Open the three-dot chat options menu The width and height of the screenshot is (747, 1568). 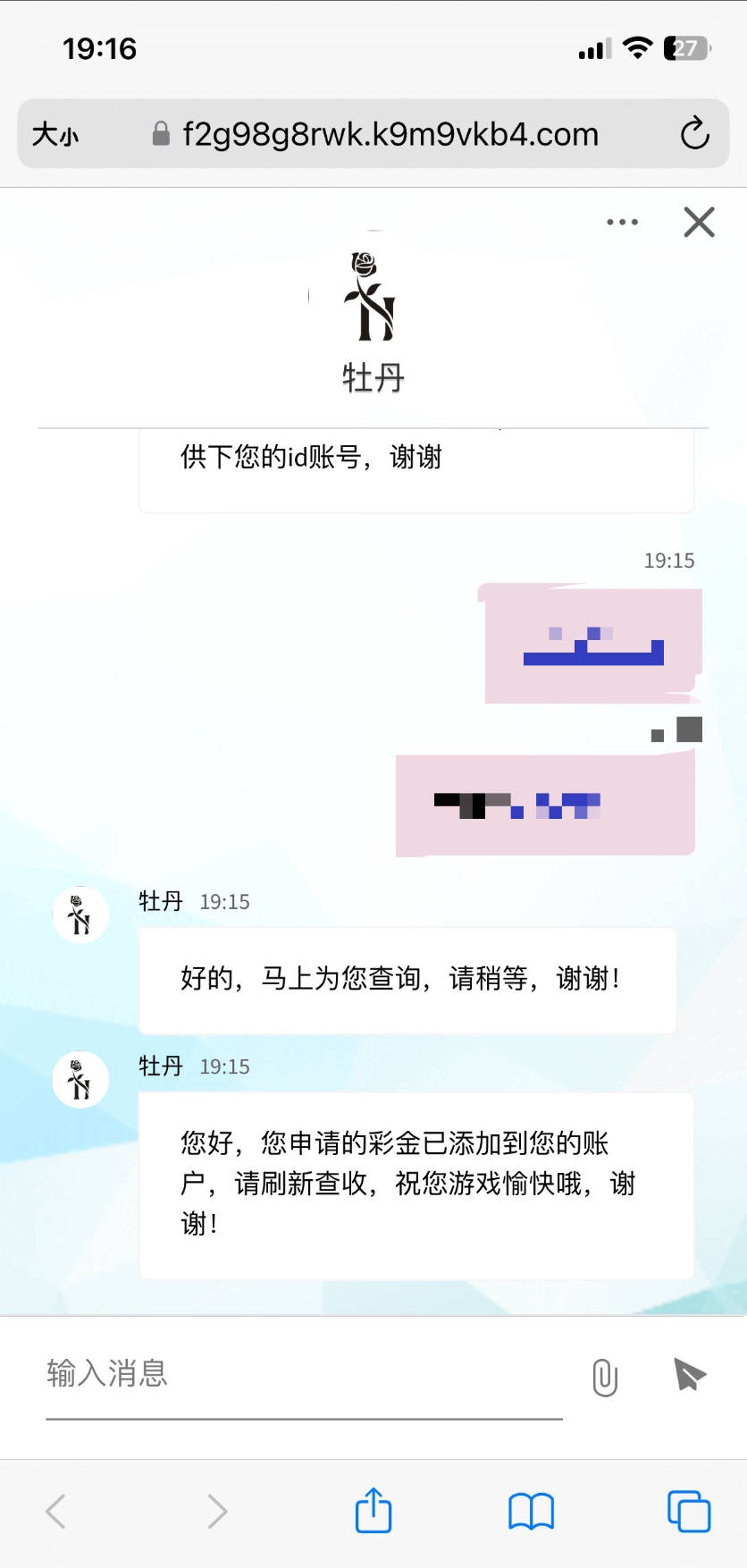[622, 222]
